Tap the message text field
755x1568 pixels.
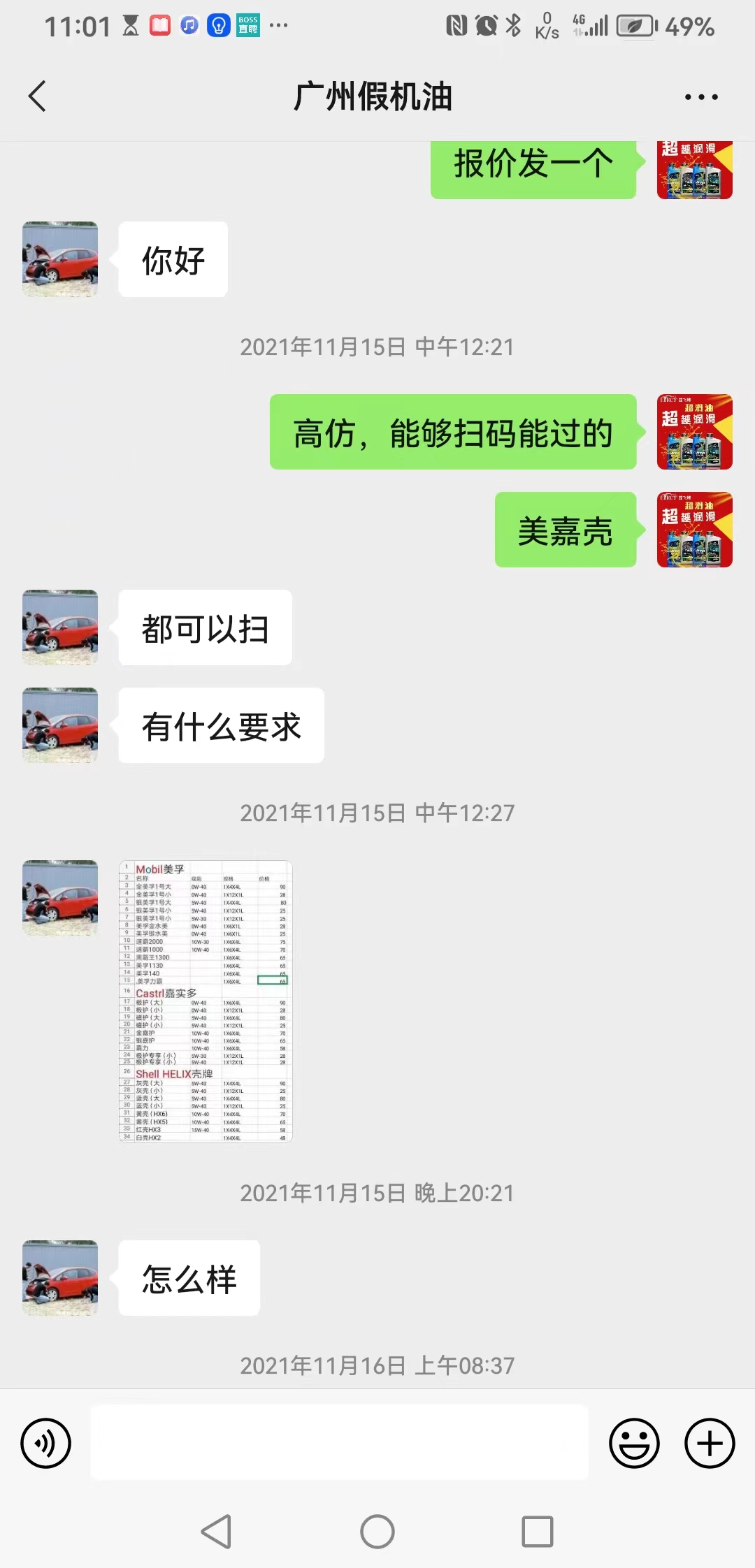(340, 1442)
